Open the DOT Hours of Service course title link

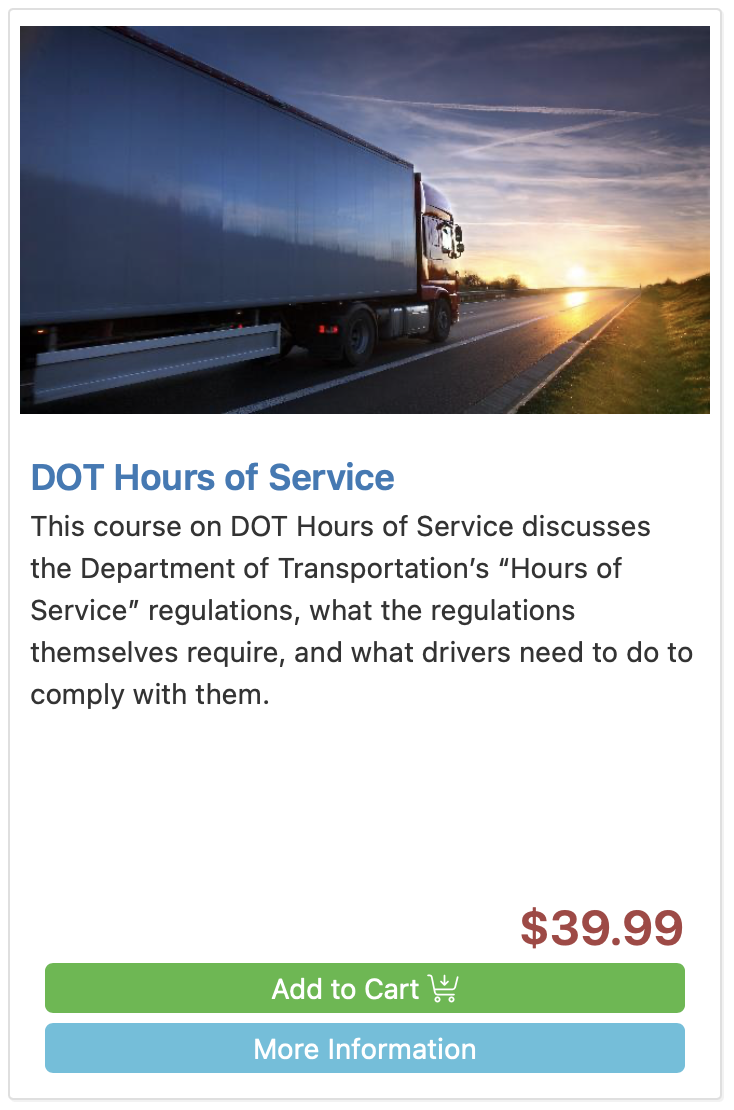(212, 478)
